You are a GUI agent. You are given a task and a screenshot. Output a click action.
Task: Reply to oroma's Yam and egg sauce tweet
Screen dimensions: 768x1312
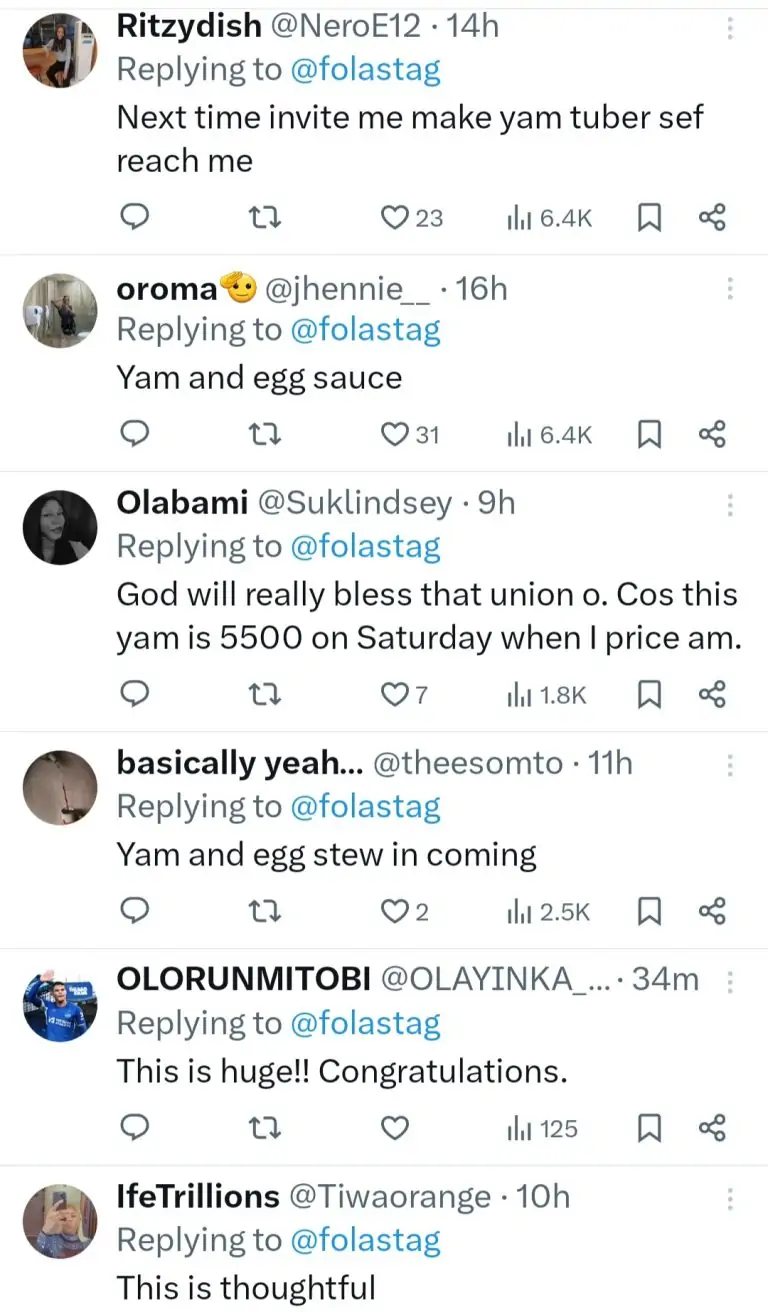[135, 434]
